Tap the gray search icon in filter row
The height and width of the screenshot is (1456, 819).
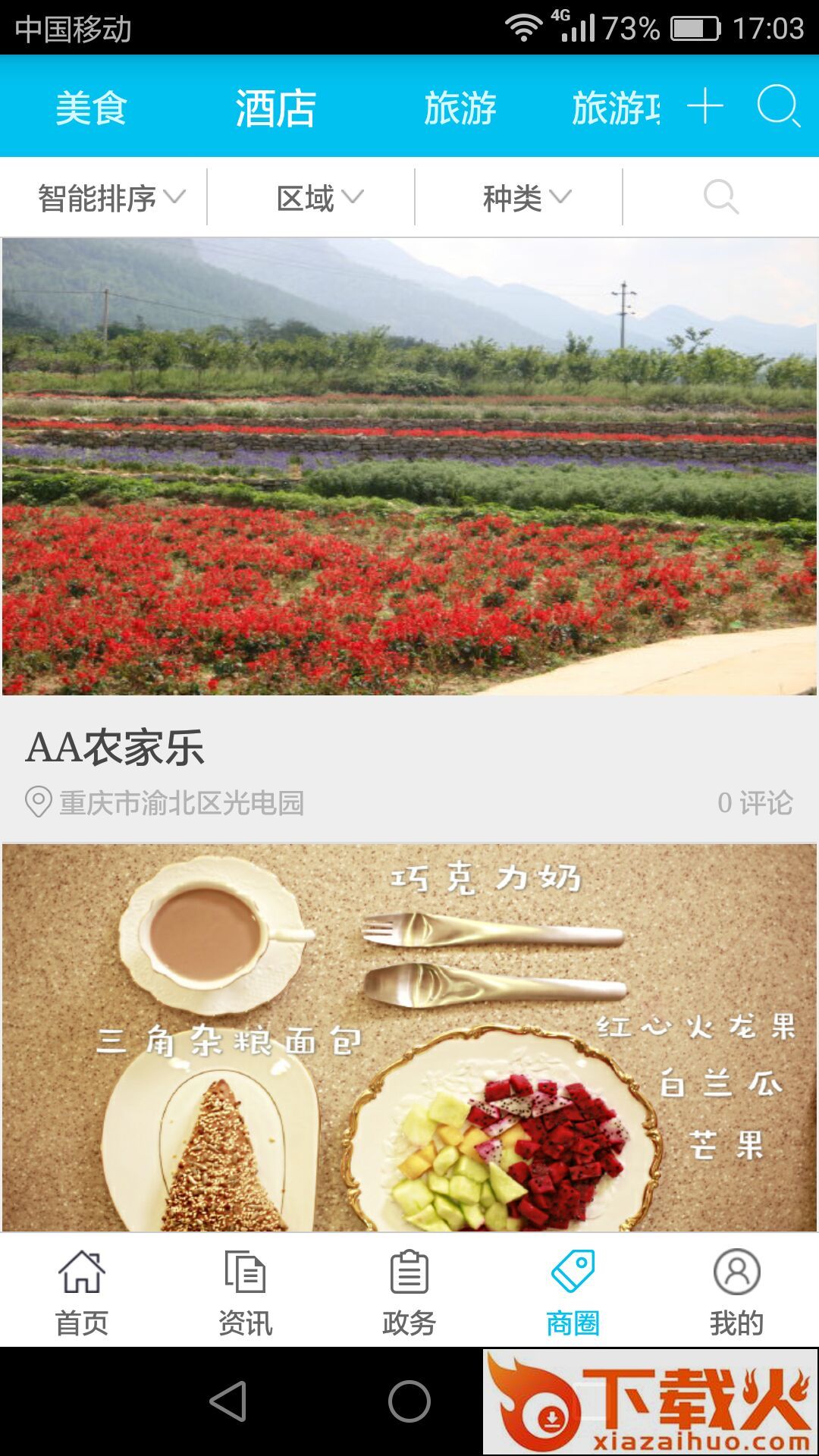coord(720,198)
